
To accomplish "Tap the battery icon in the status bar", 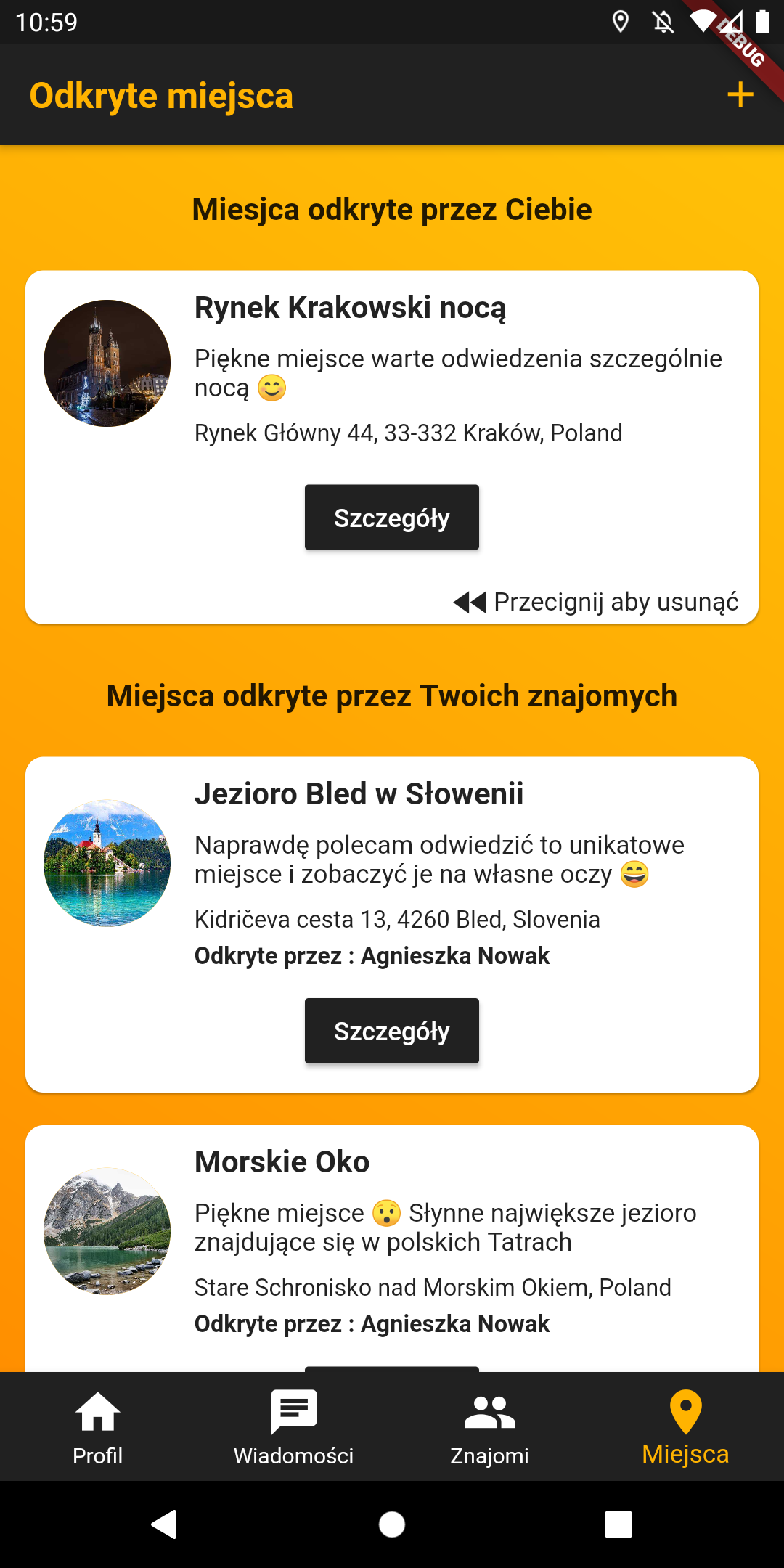I will pos(764,23).
